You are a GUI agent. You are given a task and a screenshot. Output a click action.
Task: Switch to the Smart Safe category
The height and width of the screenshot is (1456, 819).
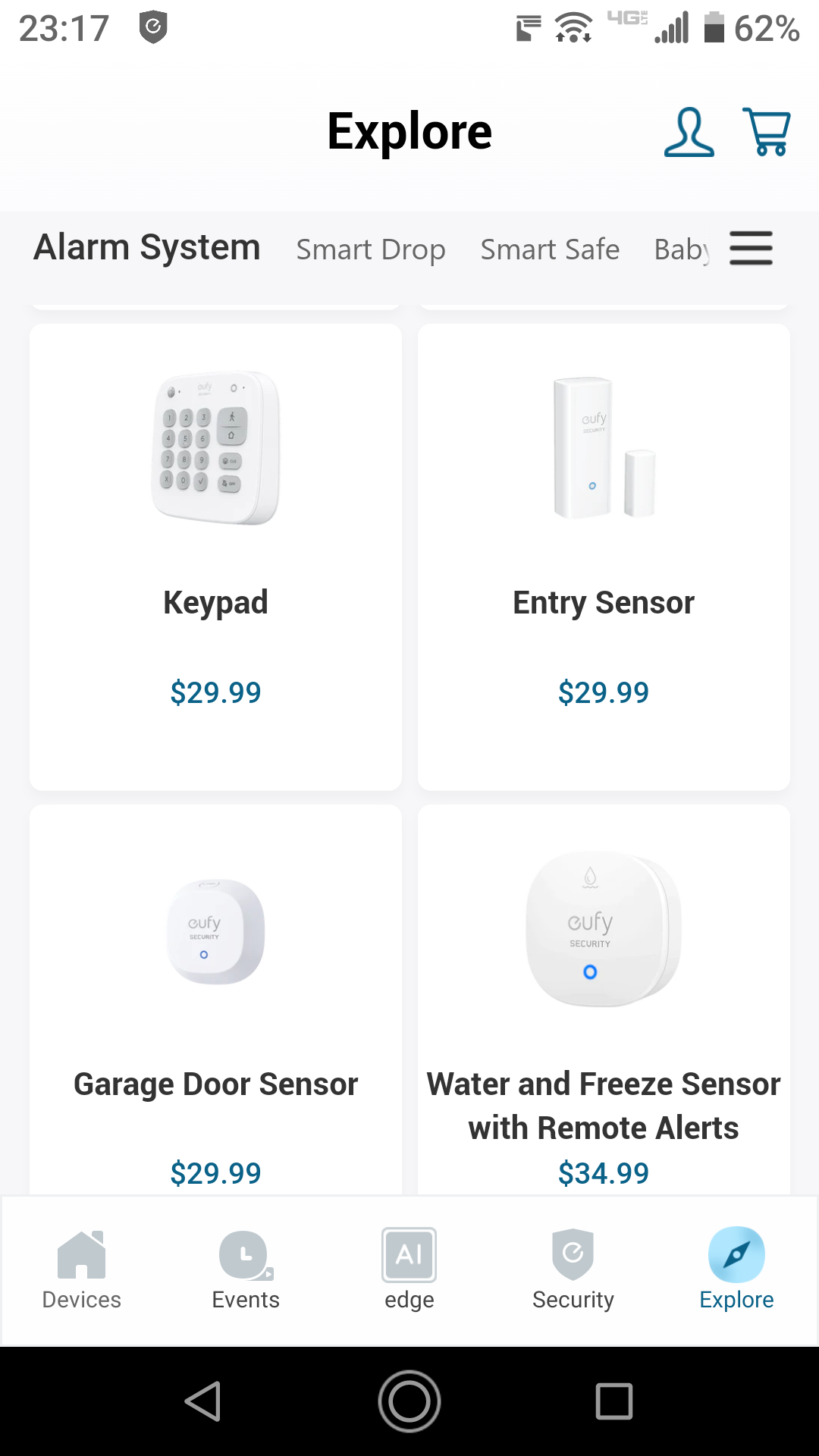(550, 249)
